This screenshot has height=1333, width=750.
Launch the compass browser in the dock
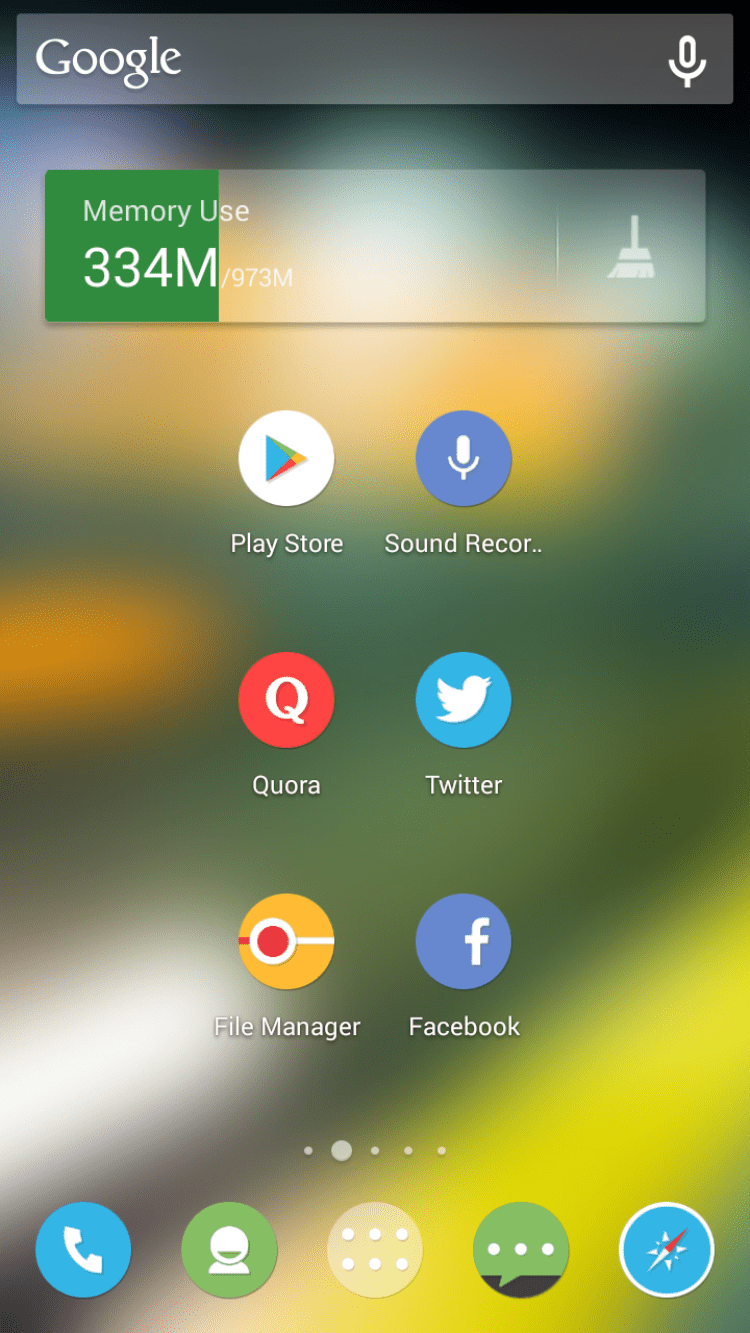pyautogui.click(x=666, y=1250)
